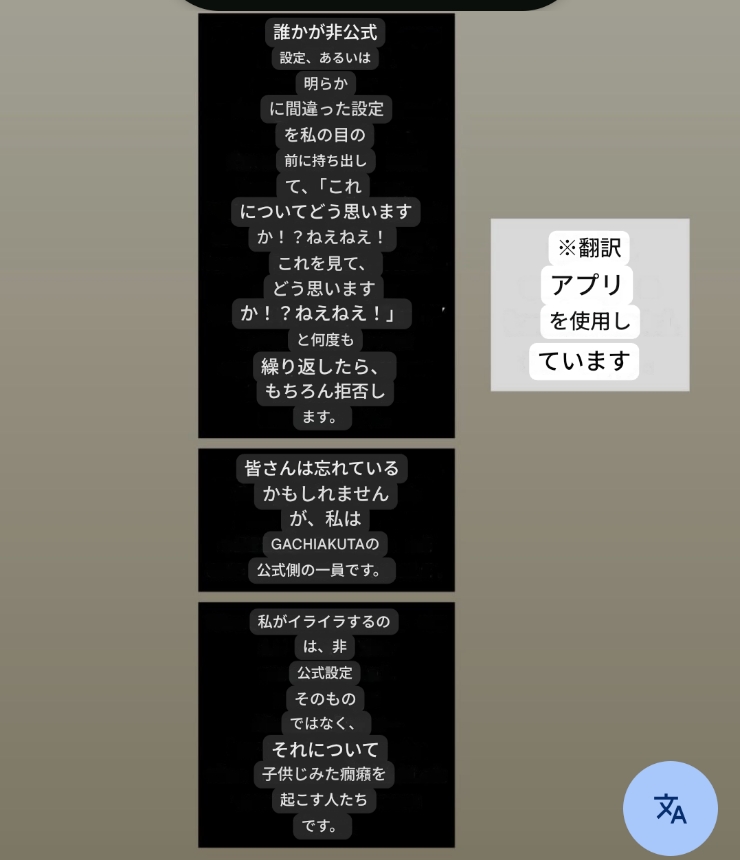
Task: Tap the floating translate button
Action: pos(670,808)
